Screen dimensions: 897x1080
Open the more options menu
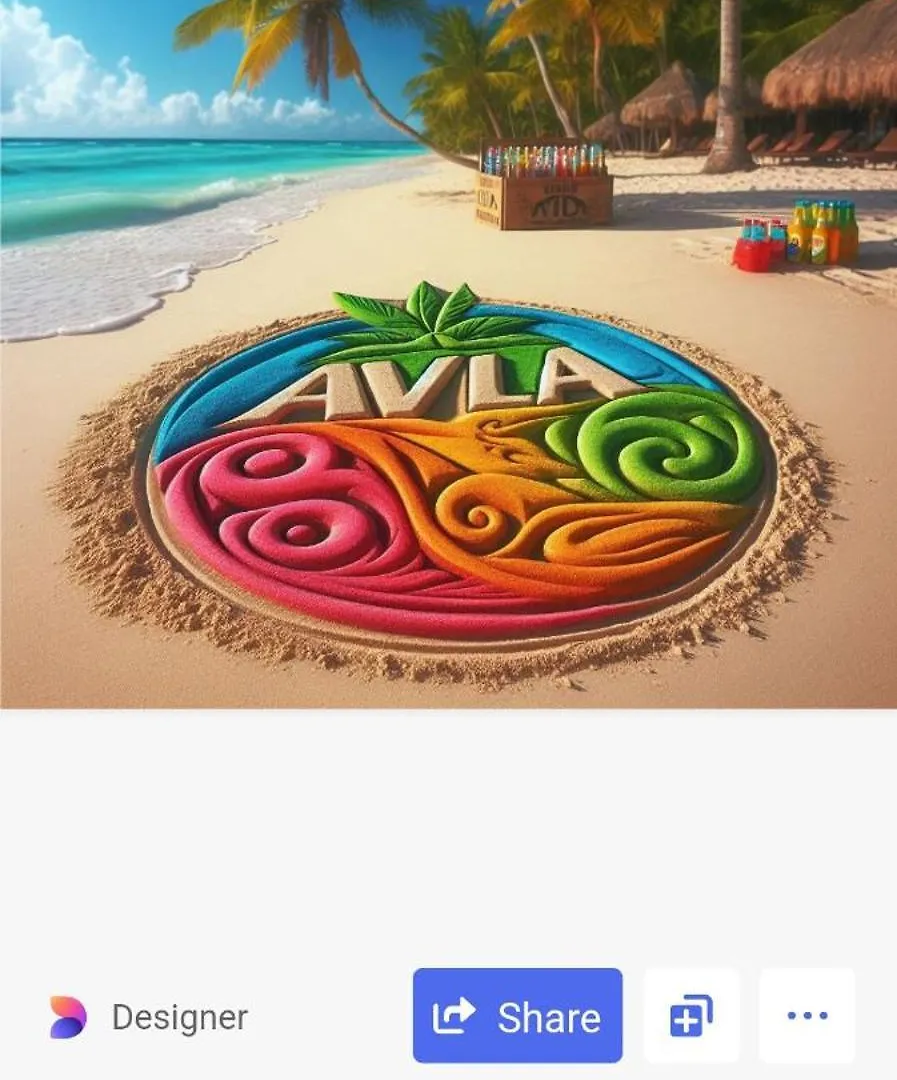click(806, 1015)
